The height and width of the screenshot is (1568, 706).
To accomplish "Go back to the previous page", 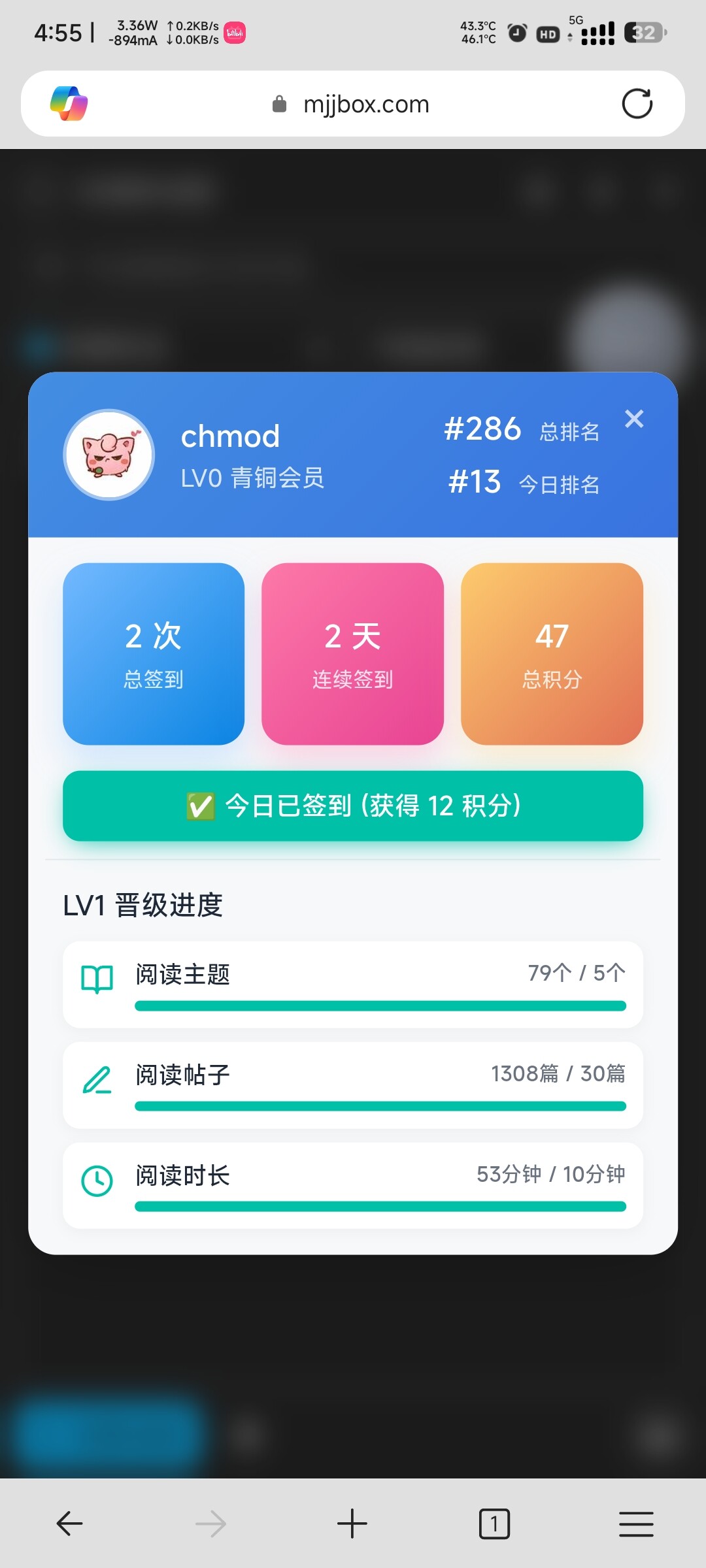I will click(69, 1524).
